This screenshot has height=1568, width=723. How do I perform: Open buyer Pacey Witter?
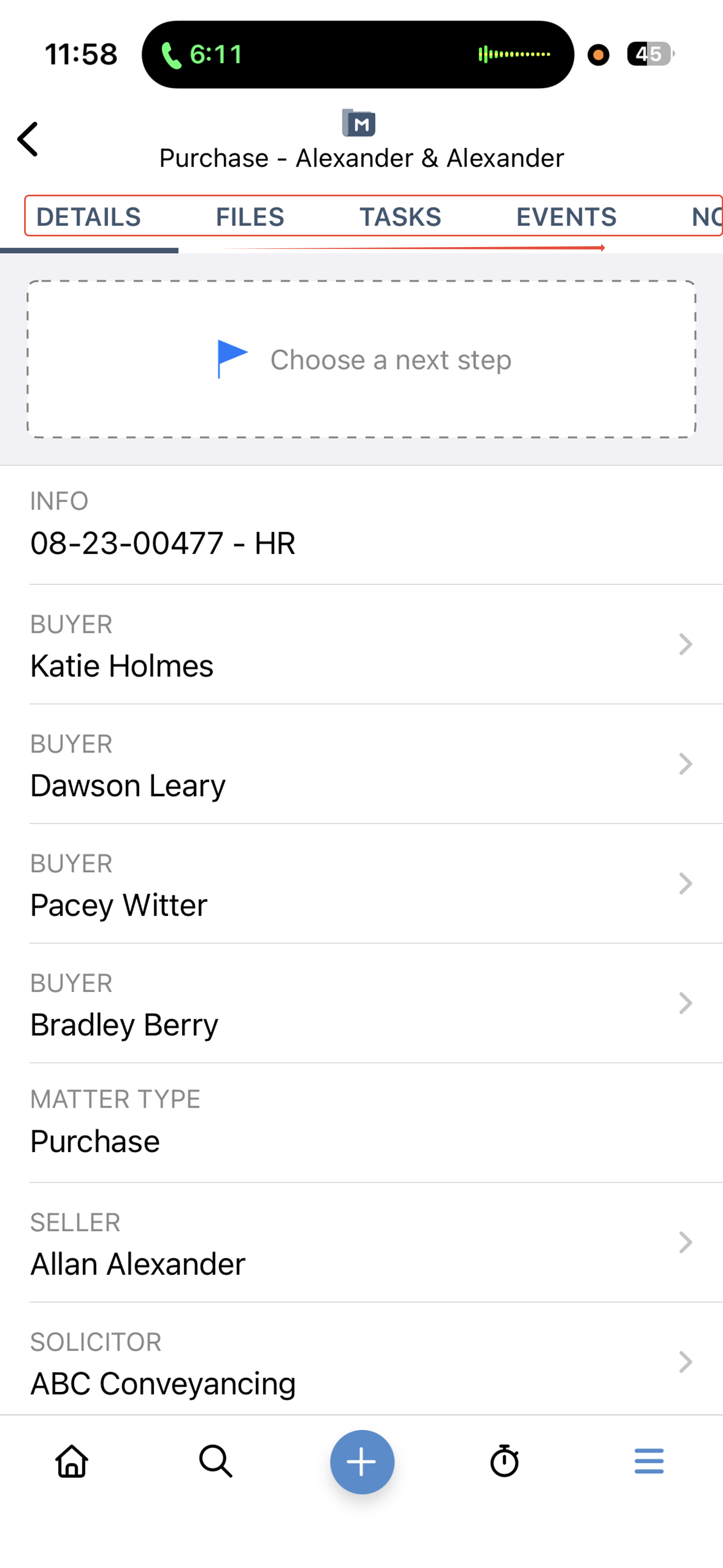coord(361,885)
